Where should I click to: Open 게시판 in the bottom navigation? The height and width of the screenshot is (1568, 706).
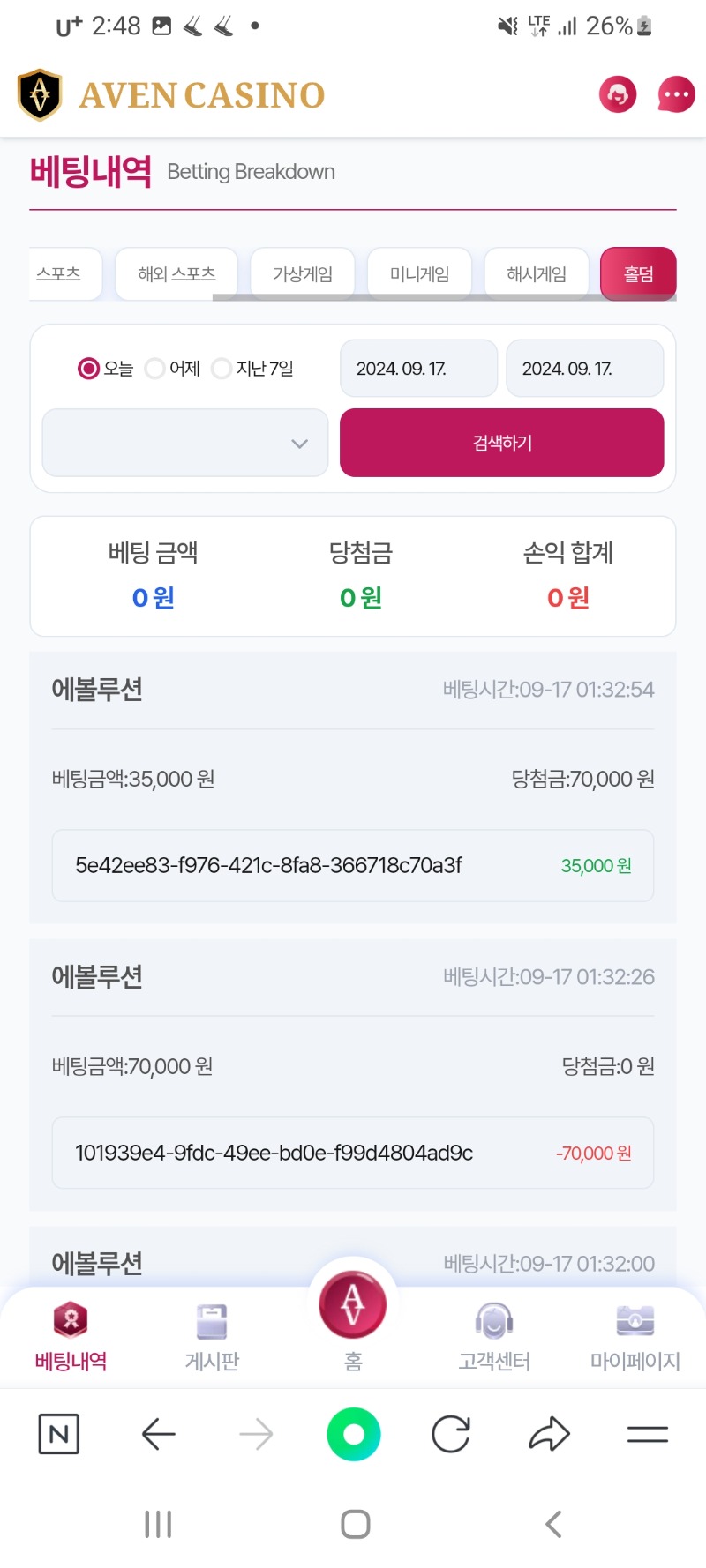click(x=212, y=1338)
